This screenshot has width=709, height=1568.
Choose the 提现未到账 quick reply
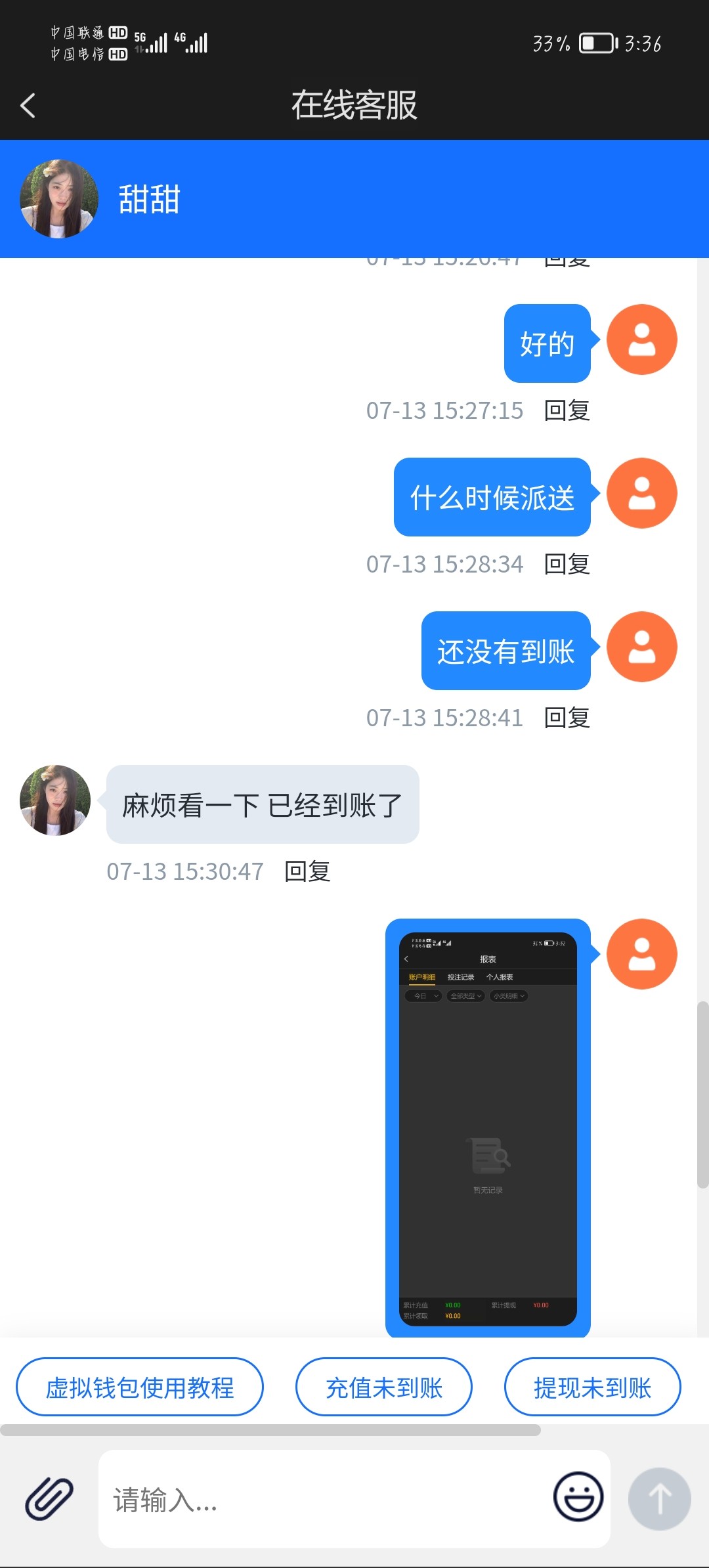[592, 1387]
